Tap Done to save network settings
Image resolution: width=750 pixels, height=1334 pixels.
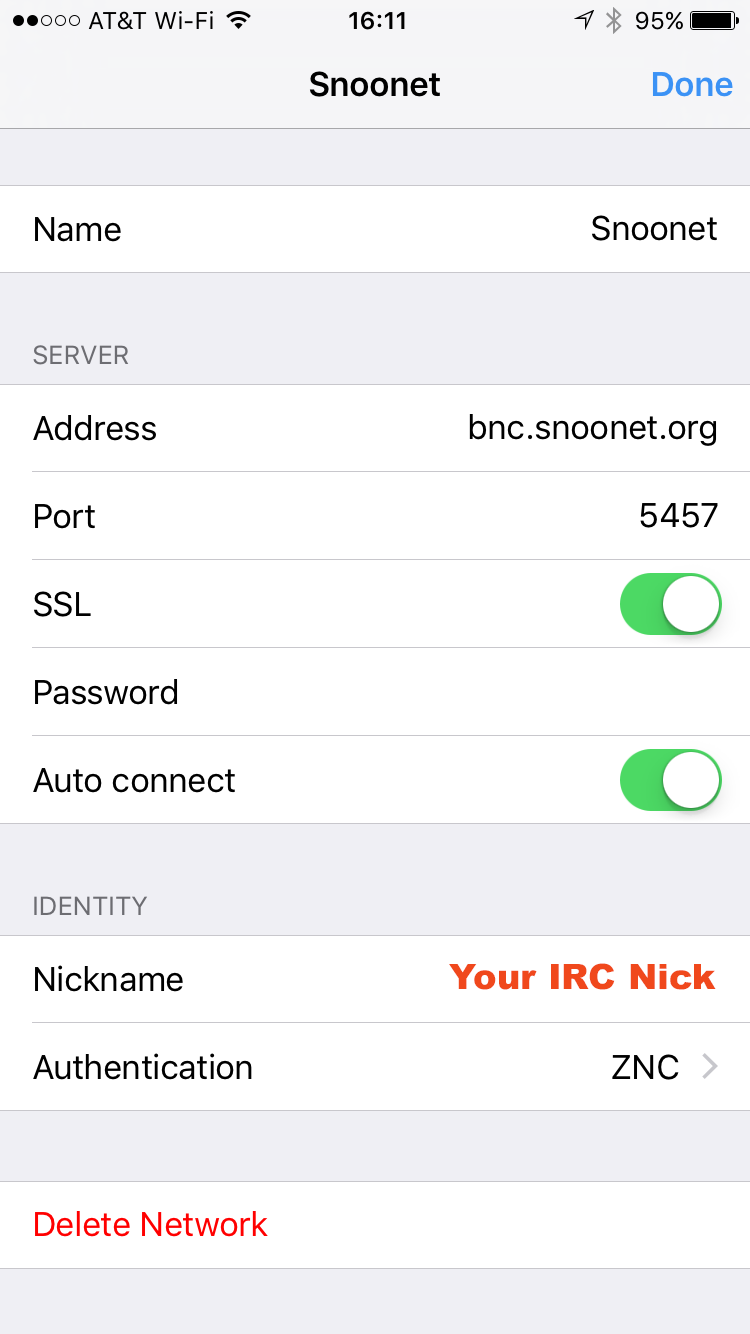coord(691,84)
